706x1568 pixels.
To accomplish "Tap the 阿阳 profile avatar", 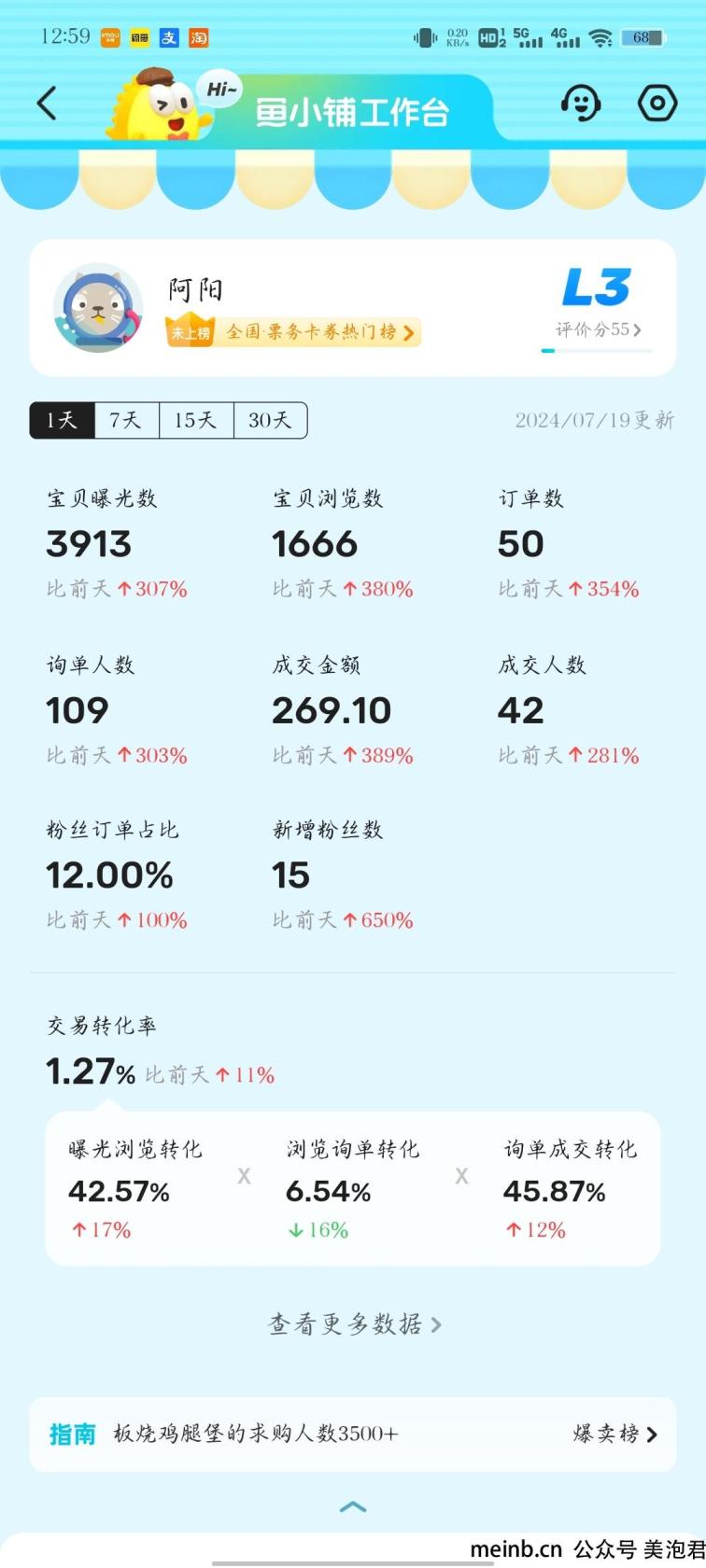I will (97, 307).
